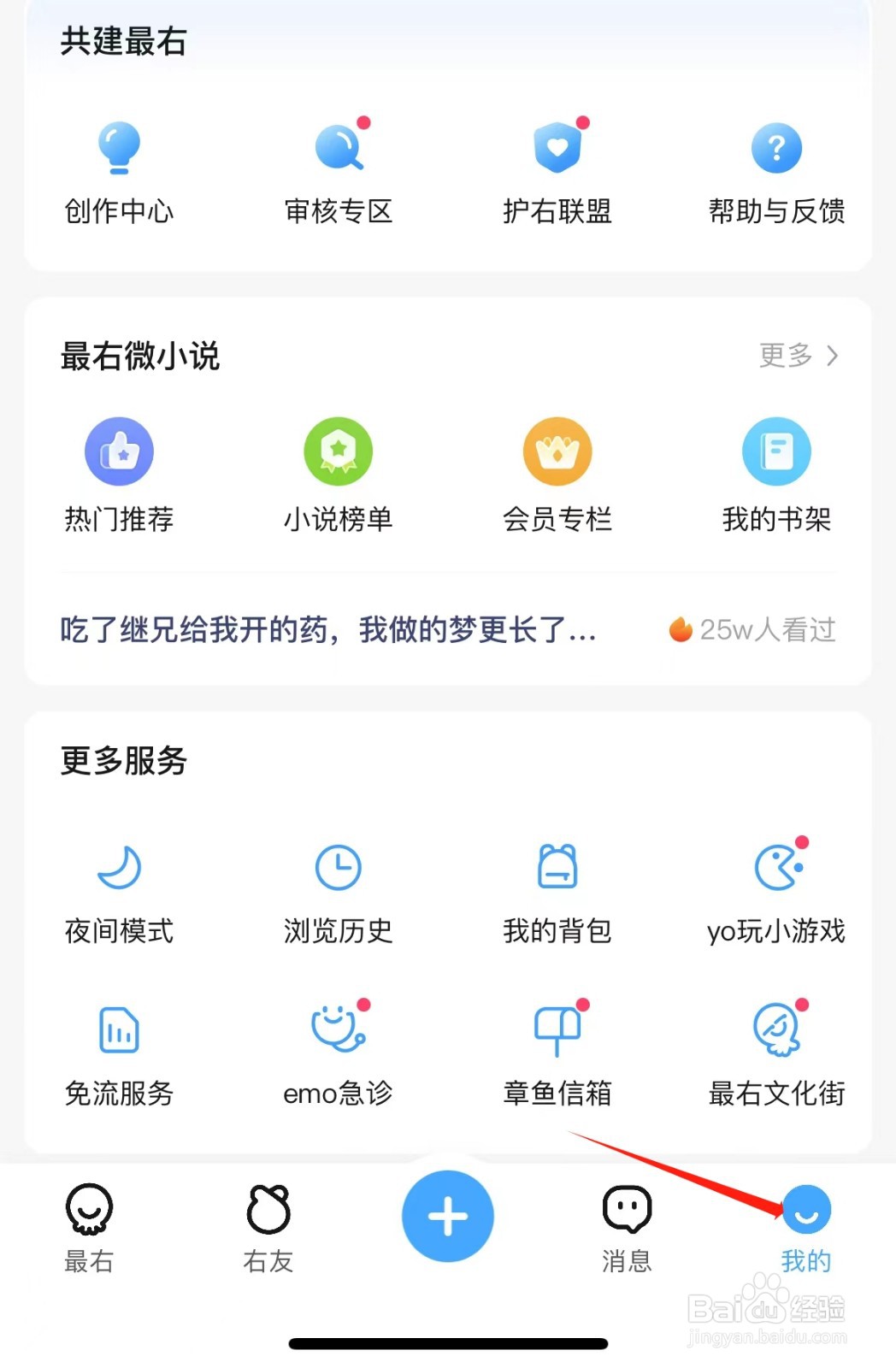Tap the plus button to create a post
896x1368 pixels.
pos(448,1216)
